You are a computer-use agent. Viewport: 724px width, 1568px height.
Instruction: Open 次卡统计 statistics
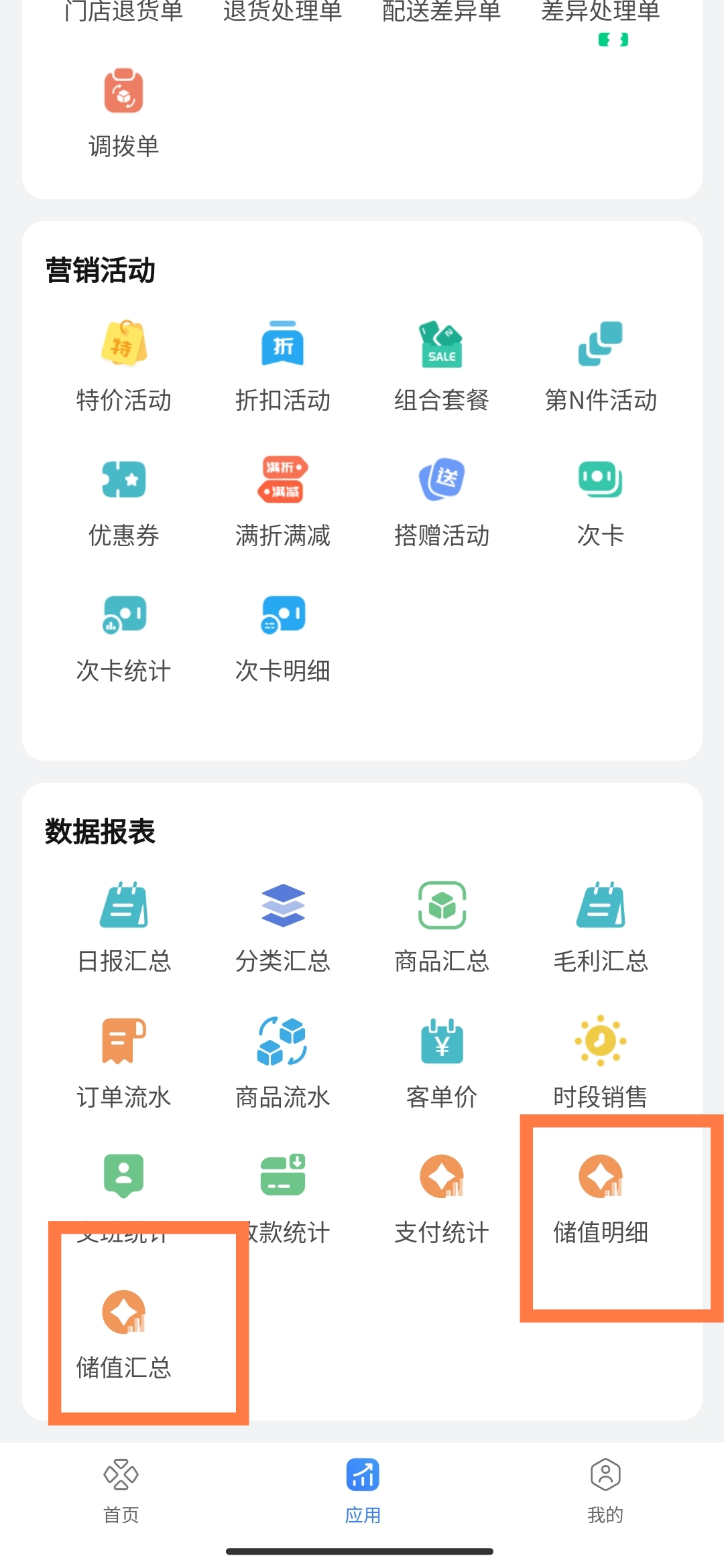(123, 637)
